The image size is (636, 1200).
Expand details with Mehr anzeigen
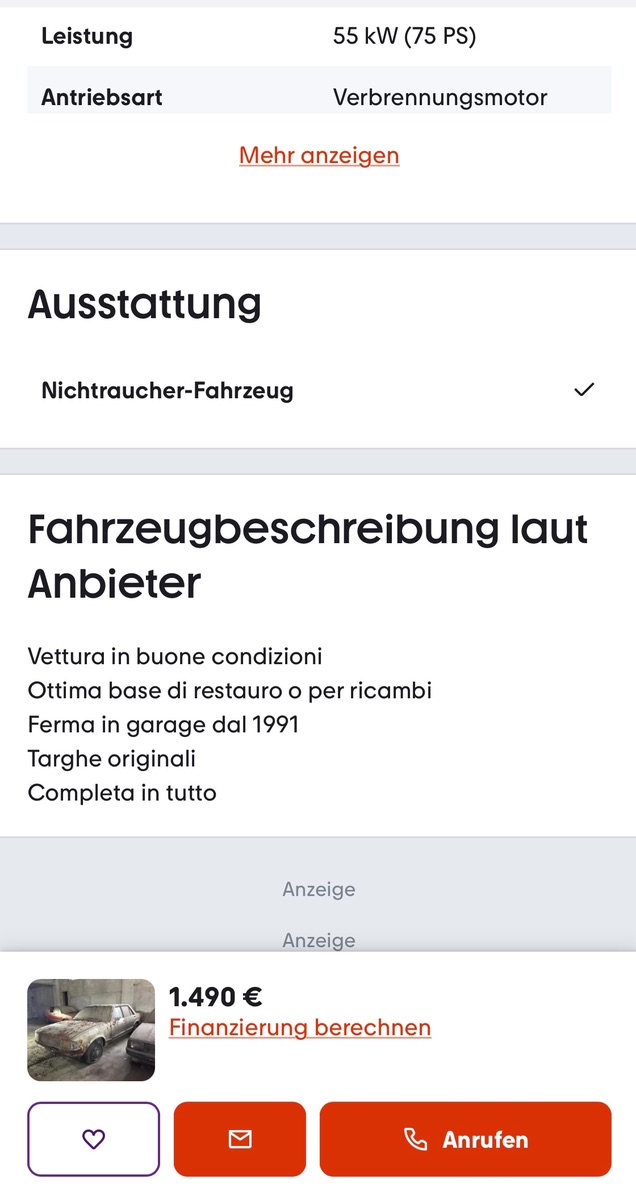[319, 156]
